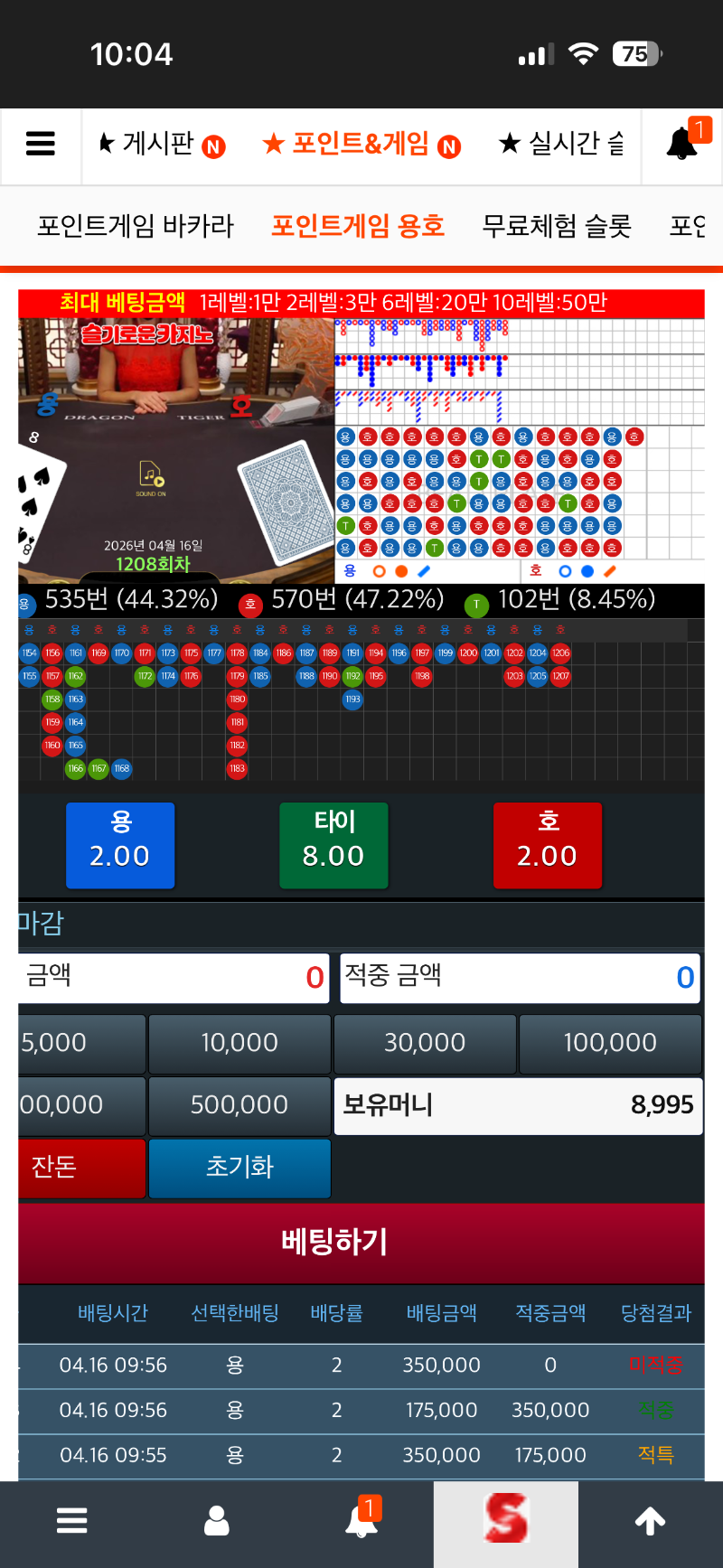Tap the 잔돈 button

[x=81, y=1167]
